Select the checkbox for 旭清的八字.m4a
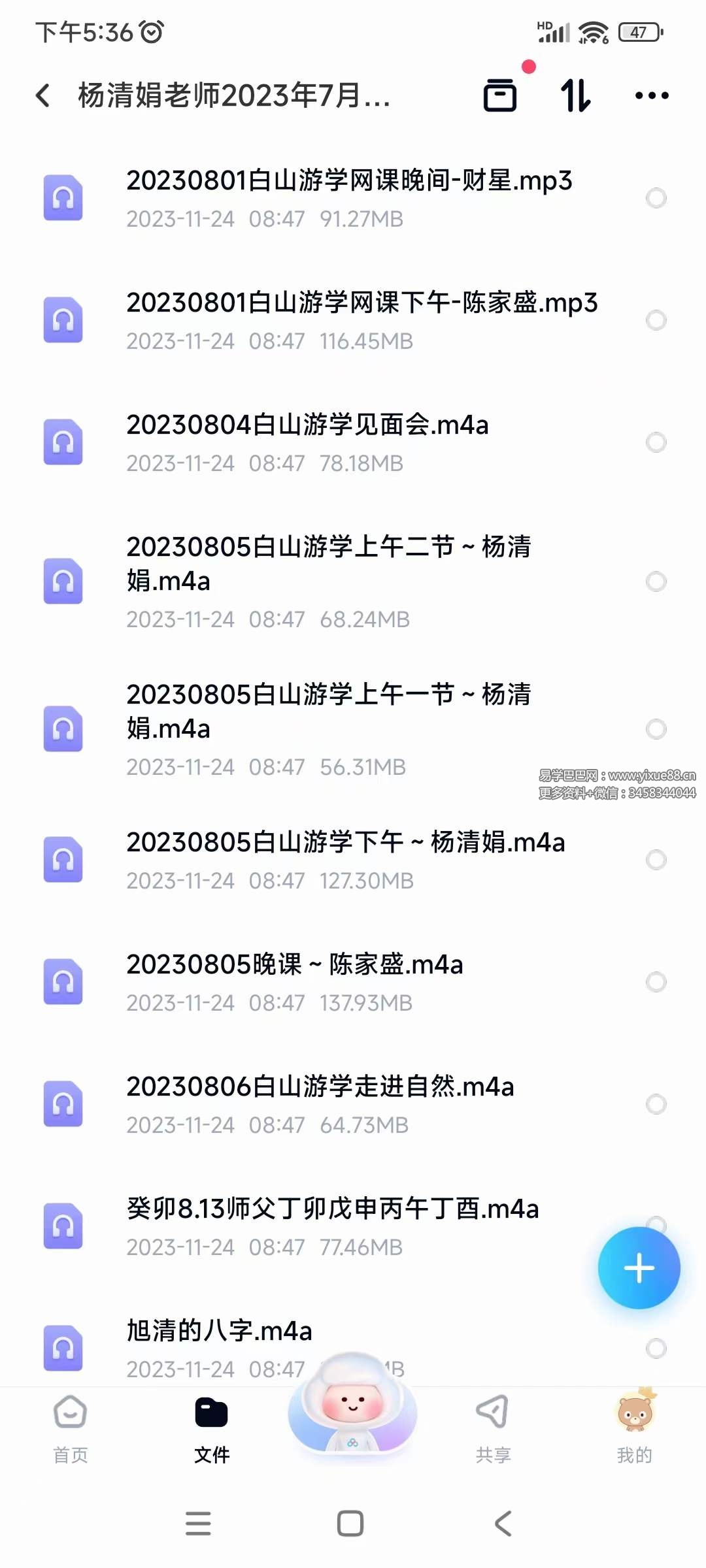 656,1348
